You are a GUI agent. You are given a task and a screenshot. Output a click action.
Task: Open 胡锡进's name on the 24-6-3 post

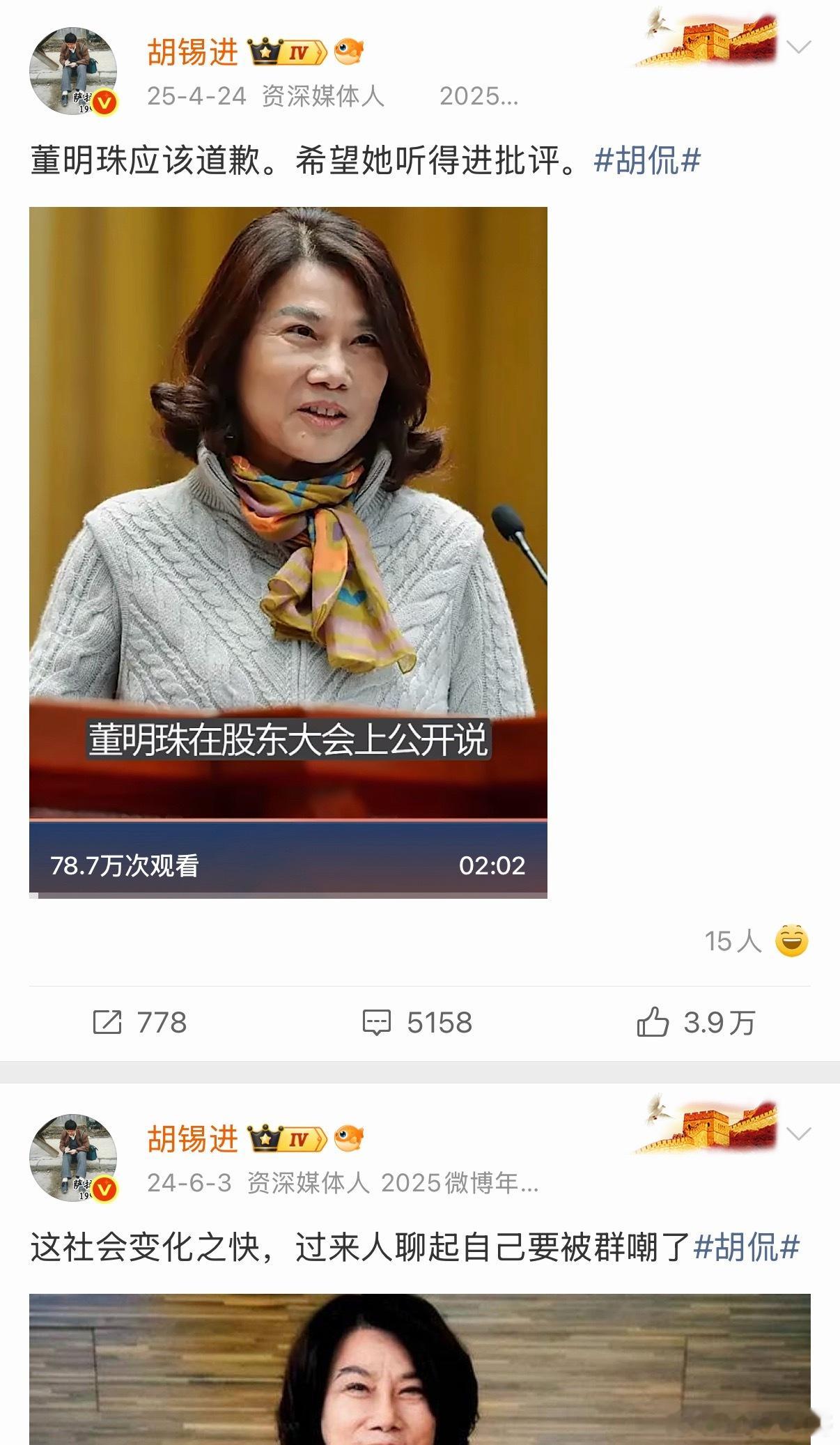(x=193, y=1139)
